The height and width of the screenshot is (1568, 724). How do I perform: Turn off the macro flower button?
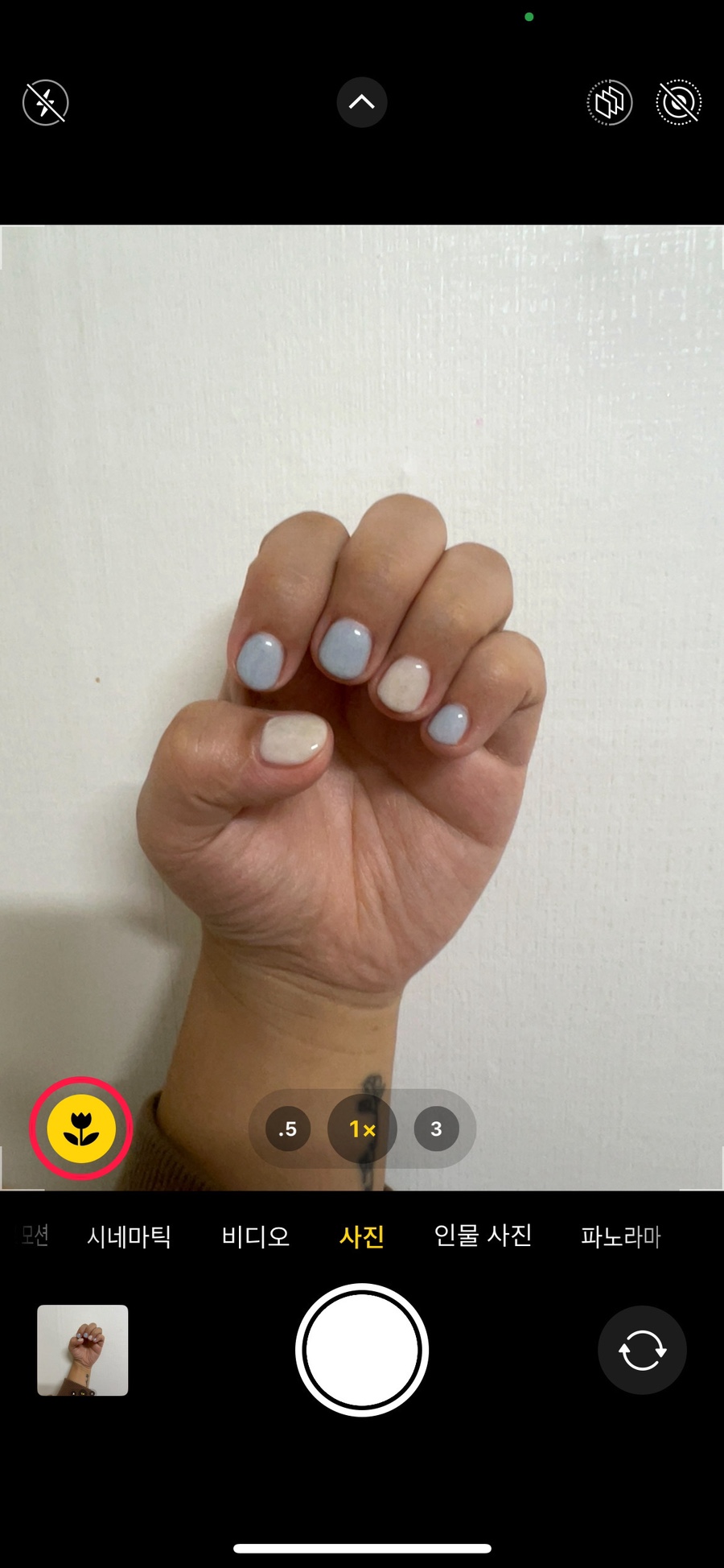pos(81,1129)
